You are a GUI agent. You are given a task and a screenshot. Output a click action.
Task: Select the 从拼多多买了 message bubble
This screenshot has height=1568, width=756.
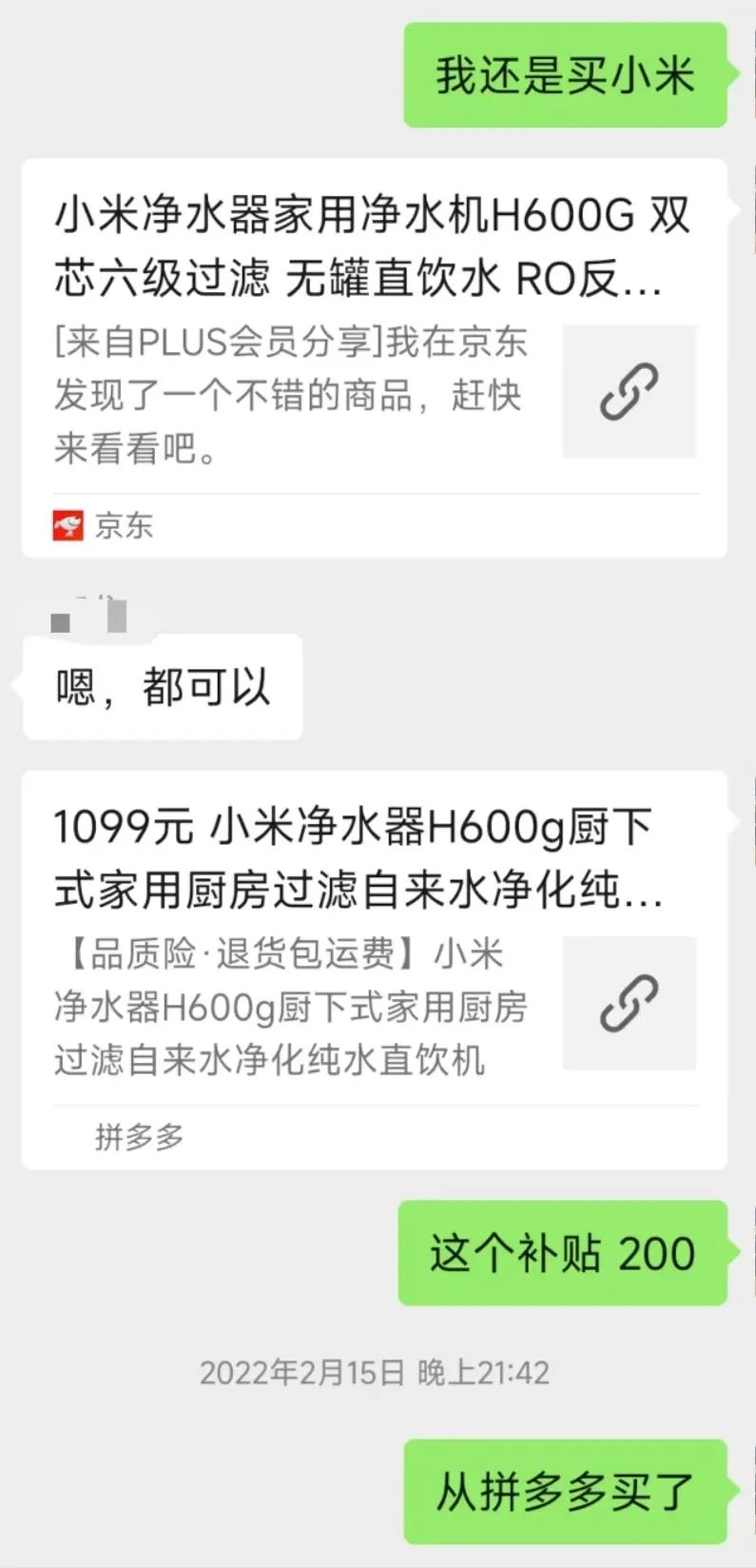(x=566, y=1494)
